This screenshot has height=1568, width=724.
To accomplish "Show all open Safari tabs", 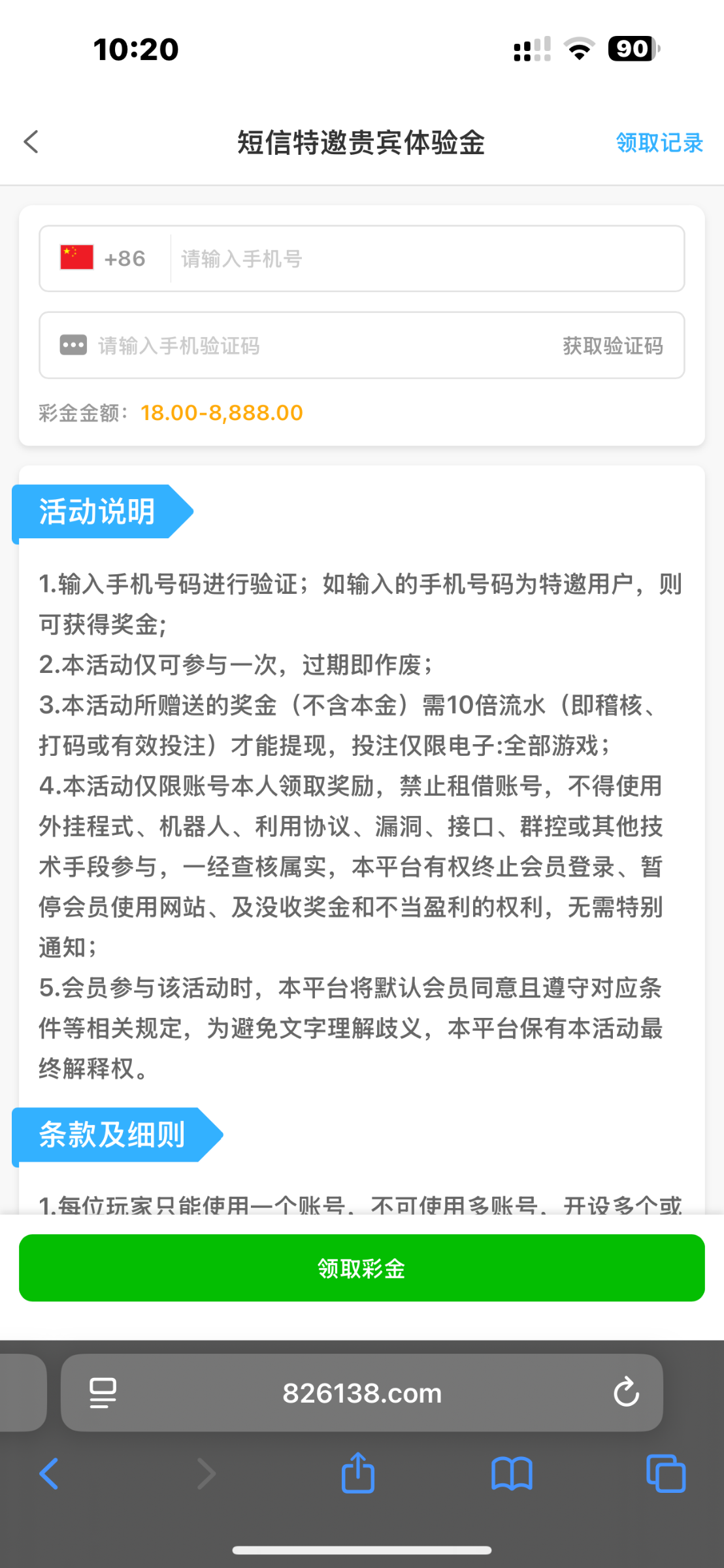I will (x=665, y=1474).
